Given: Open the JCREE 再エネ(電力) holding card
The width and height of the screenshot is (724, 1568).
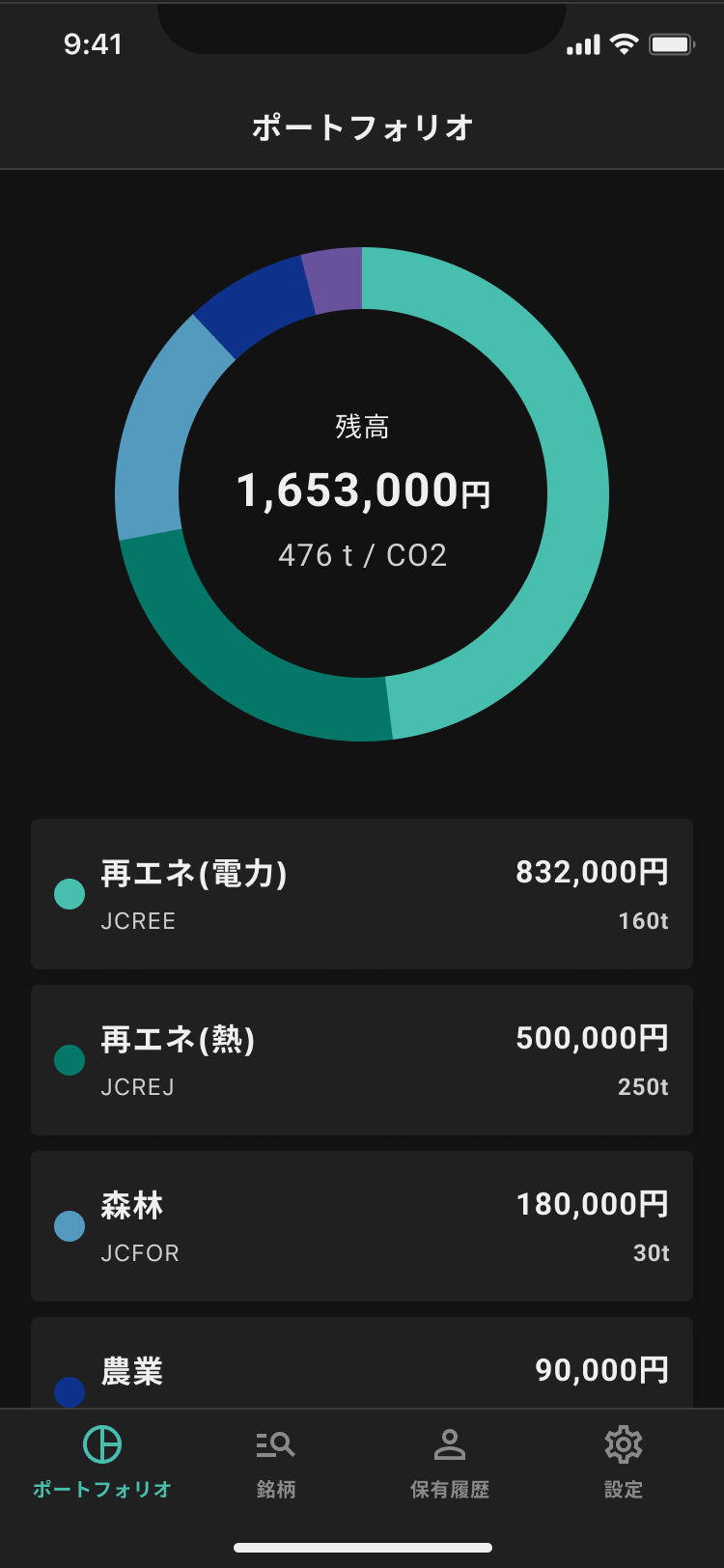Looking at the screenshot, I should tap(362, 894).
